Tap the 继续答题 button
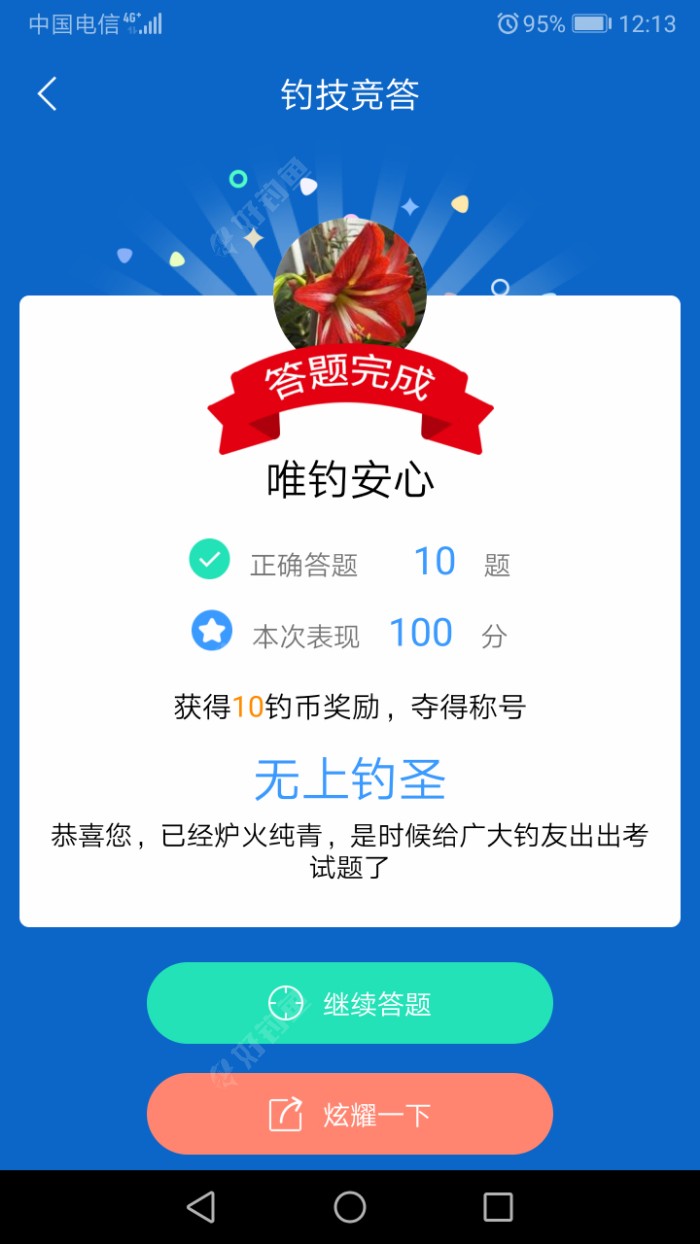The height and width of the screenshot is (1244, 700). tap(350, 1003)
